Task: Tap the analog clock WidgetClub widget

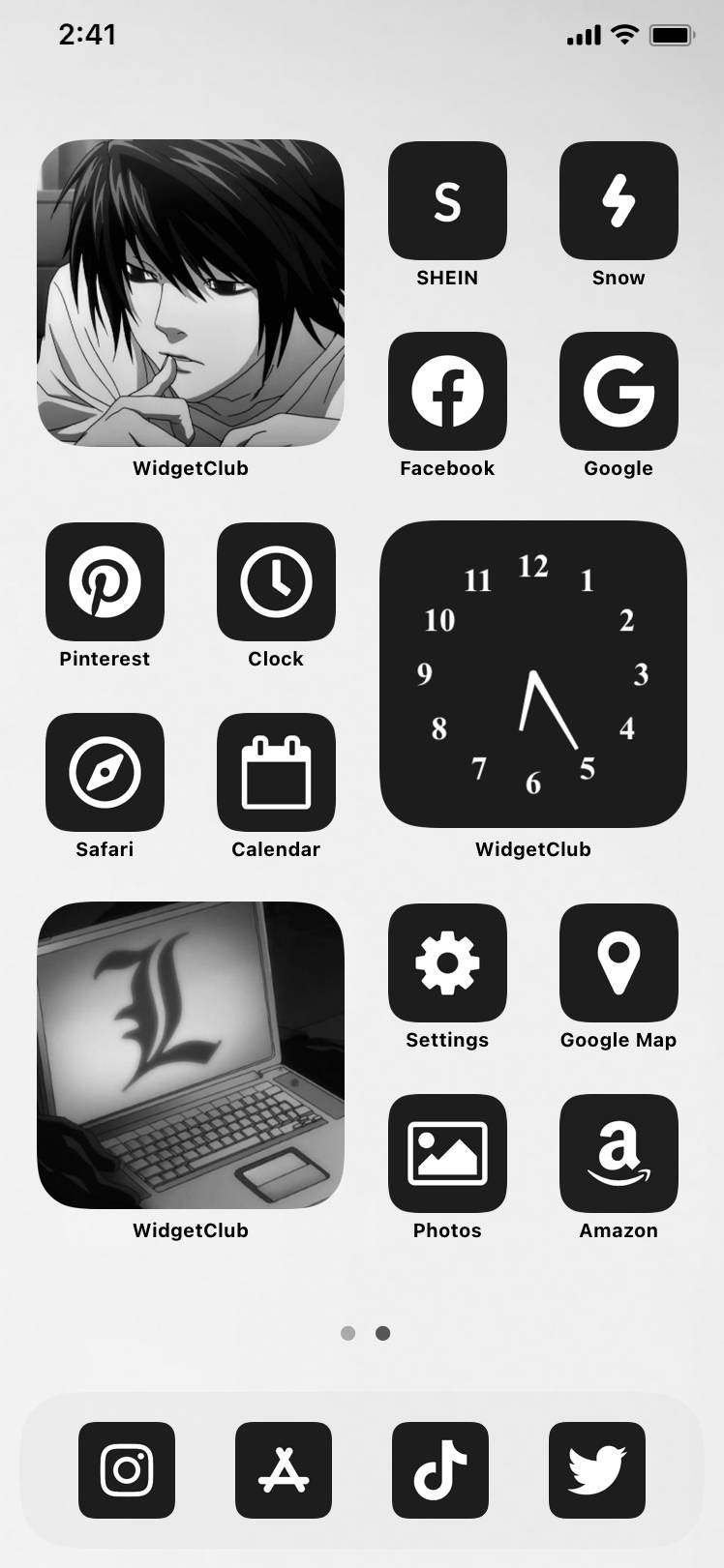Action: (533, 674)
